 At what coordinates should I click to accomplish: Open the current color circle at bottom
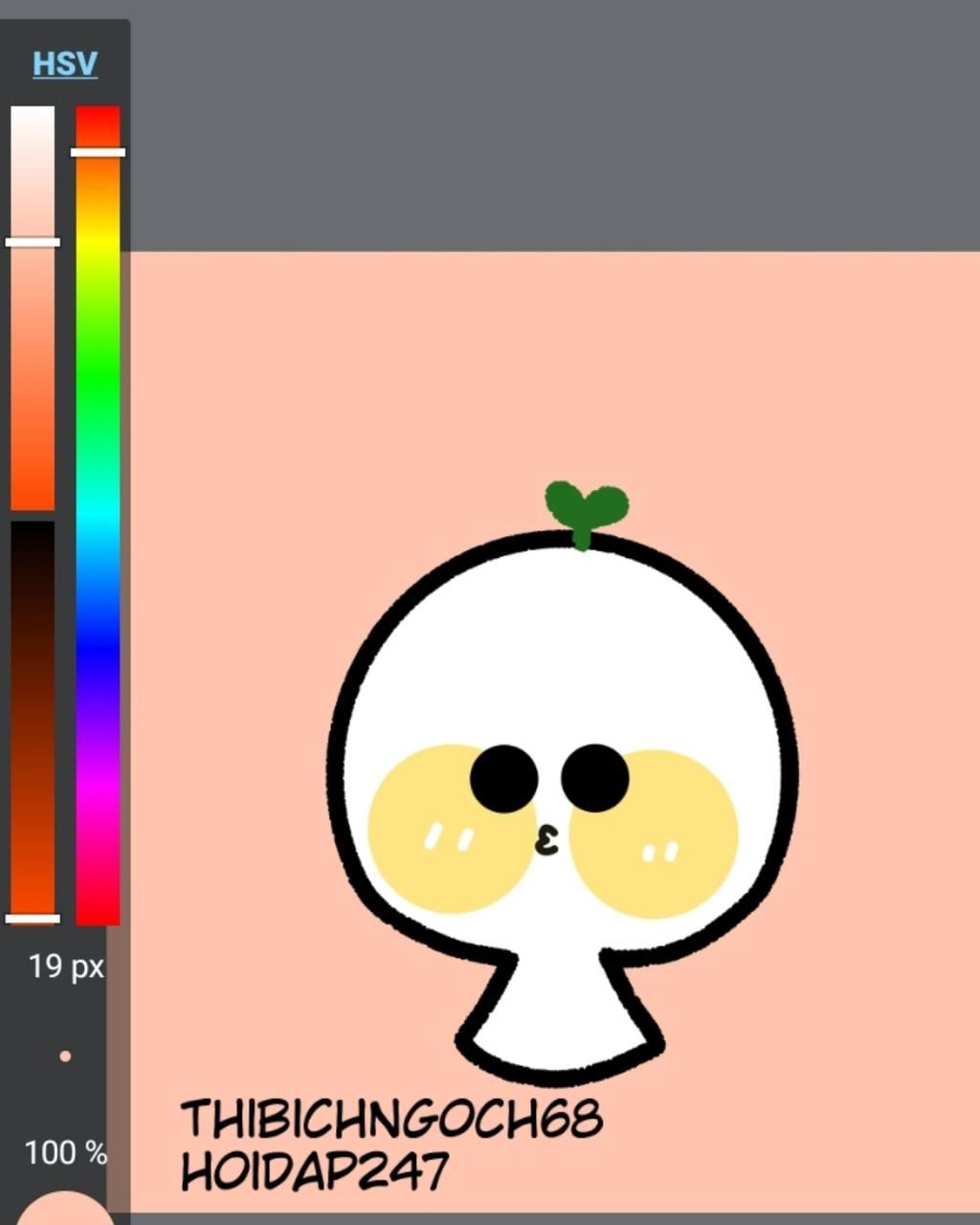coord(65,1210)
